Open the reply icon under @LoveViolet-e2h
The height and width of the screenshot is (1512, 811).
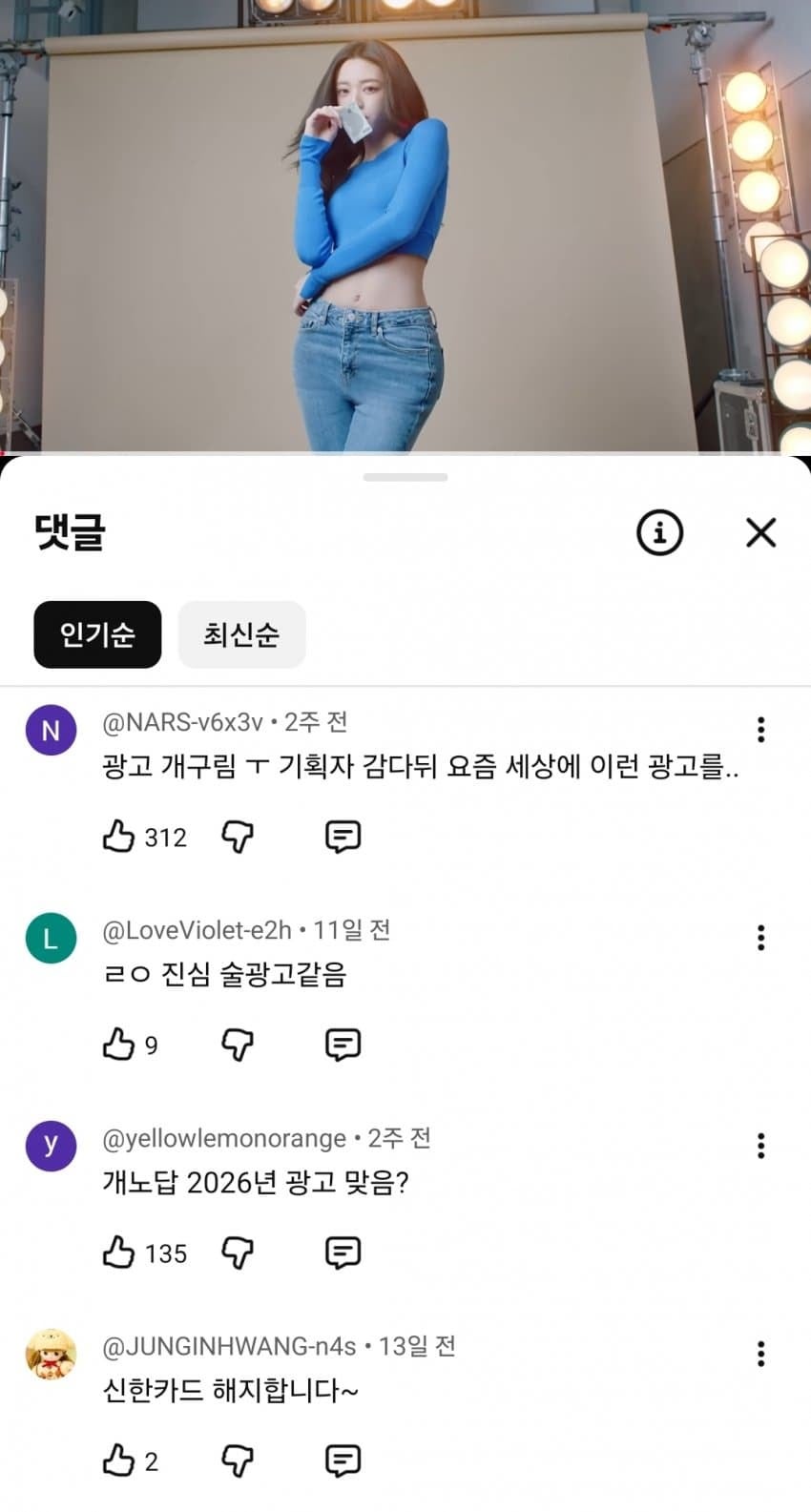coord(342,1045)
